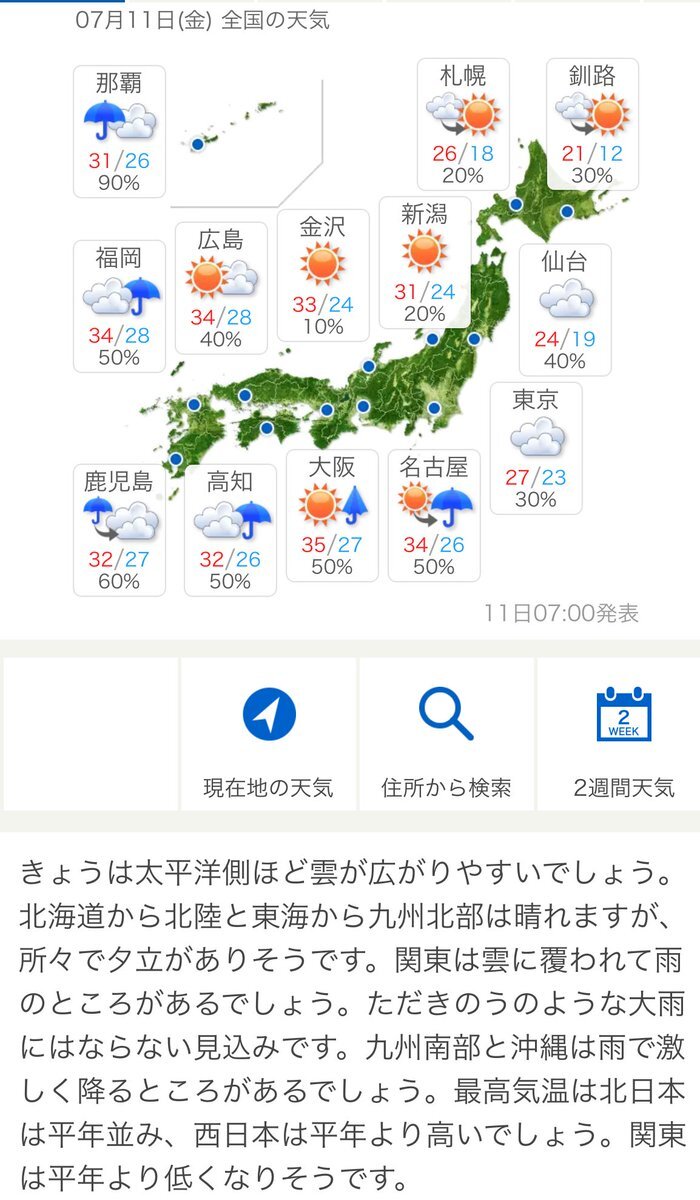Open the 那覇 weather card

tap(119, 131)
